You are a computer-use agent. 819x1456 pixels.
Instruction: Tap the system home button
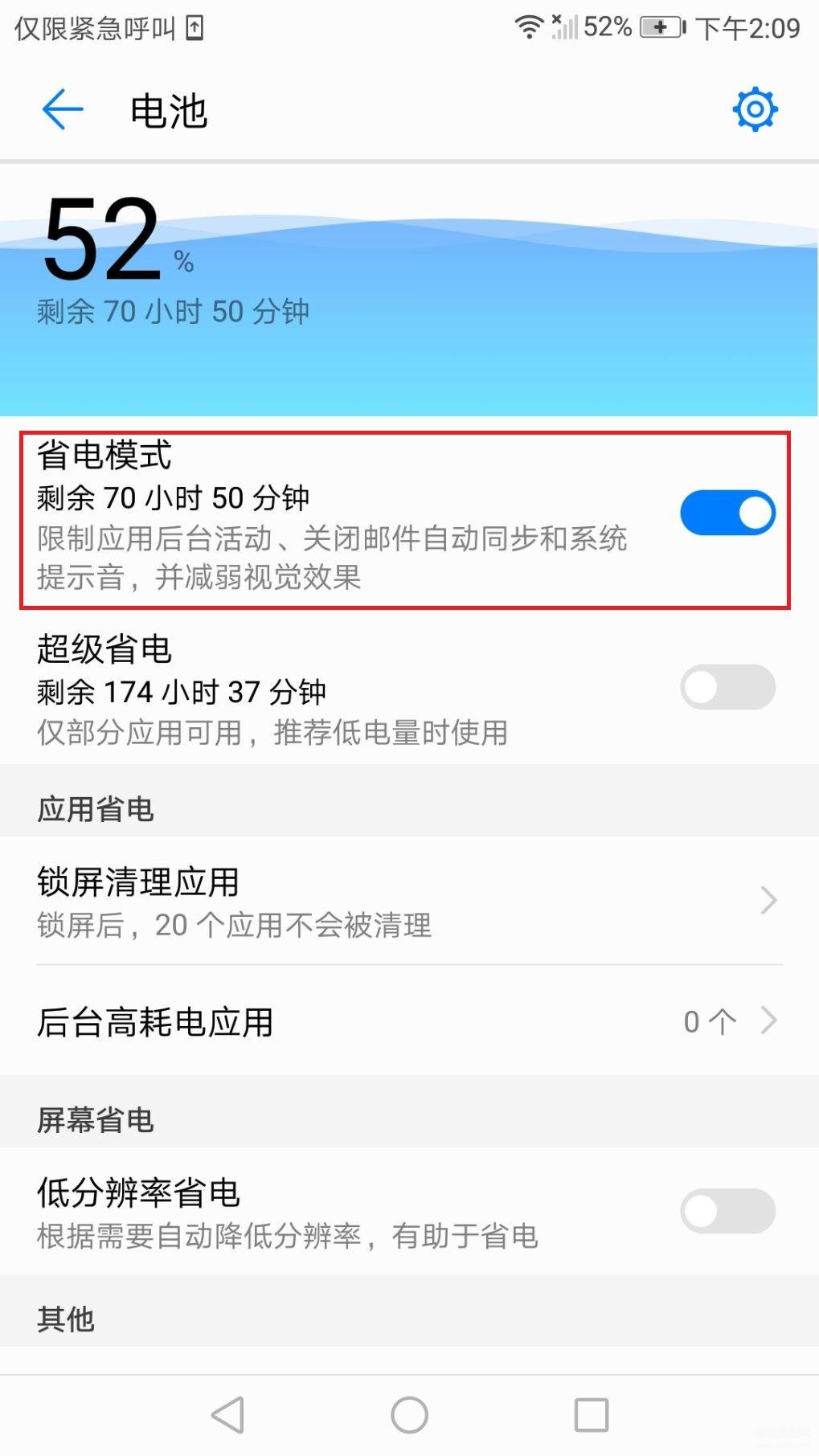(409, 1415)
